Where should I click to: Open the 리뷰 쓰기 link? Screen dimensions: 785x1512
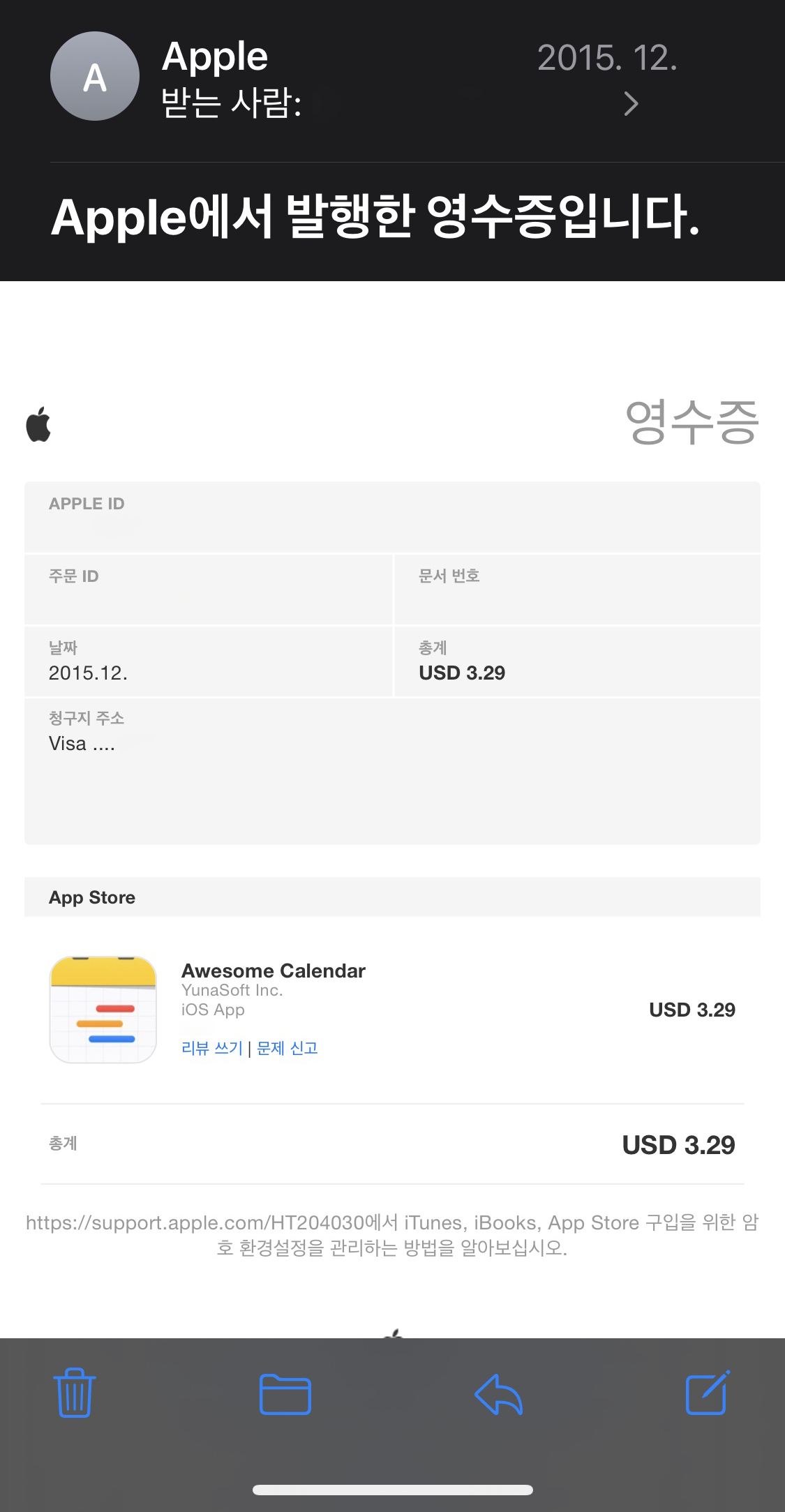point(211,1047)
